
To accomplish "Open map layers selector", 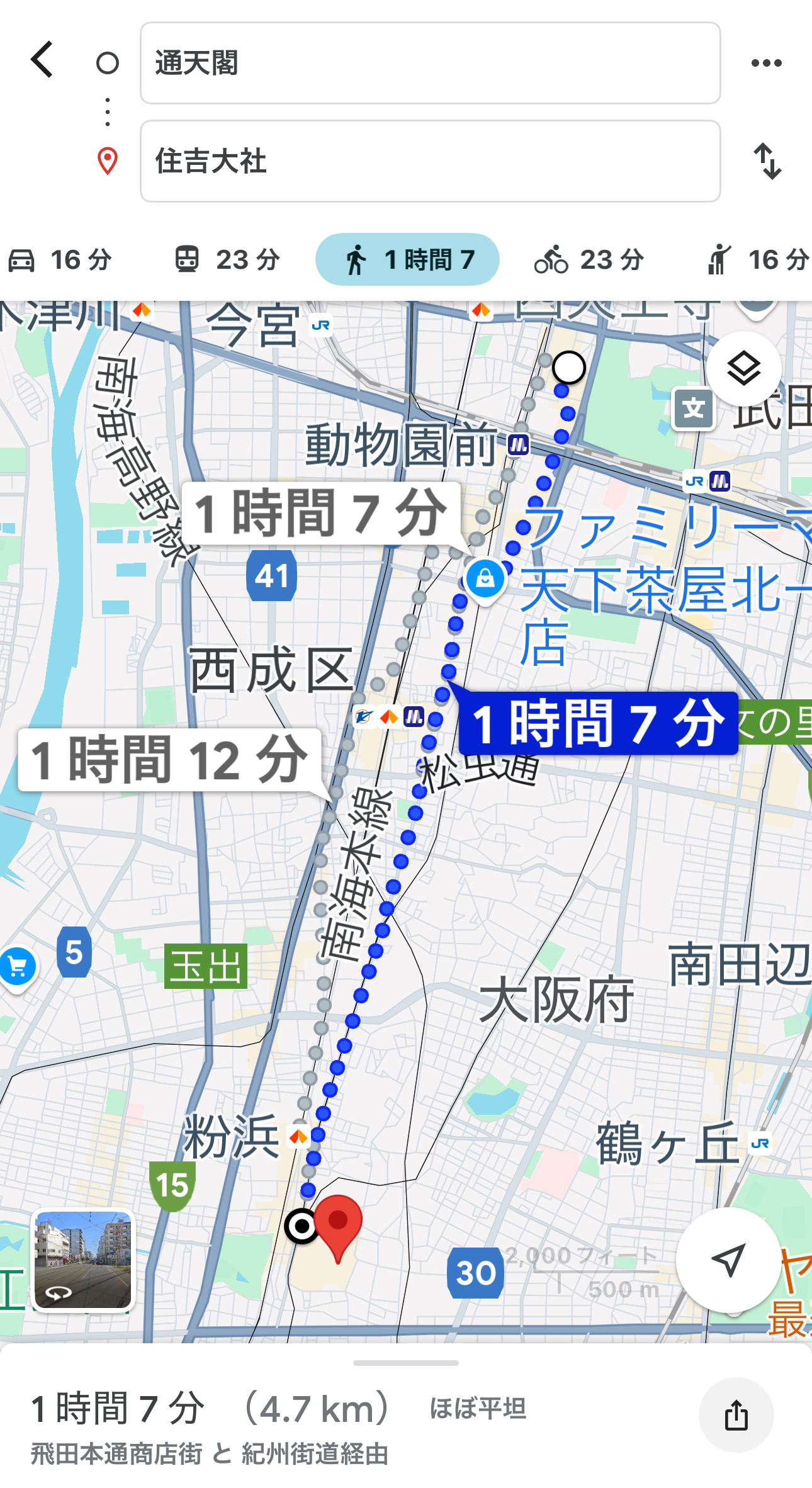I will point(743,369).
